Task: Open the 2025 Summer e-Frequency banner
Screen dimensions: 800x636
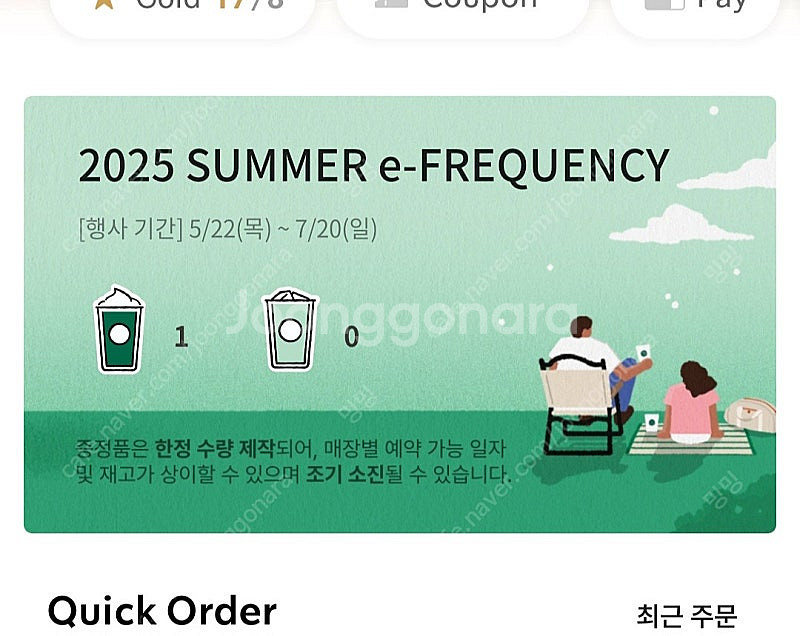Action: pos(400,314)
